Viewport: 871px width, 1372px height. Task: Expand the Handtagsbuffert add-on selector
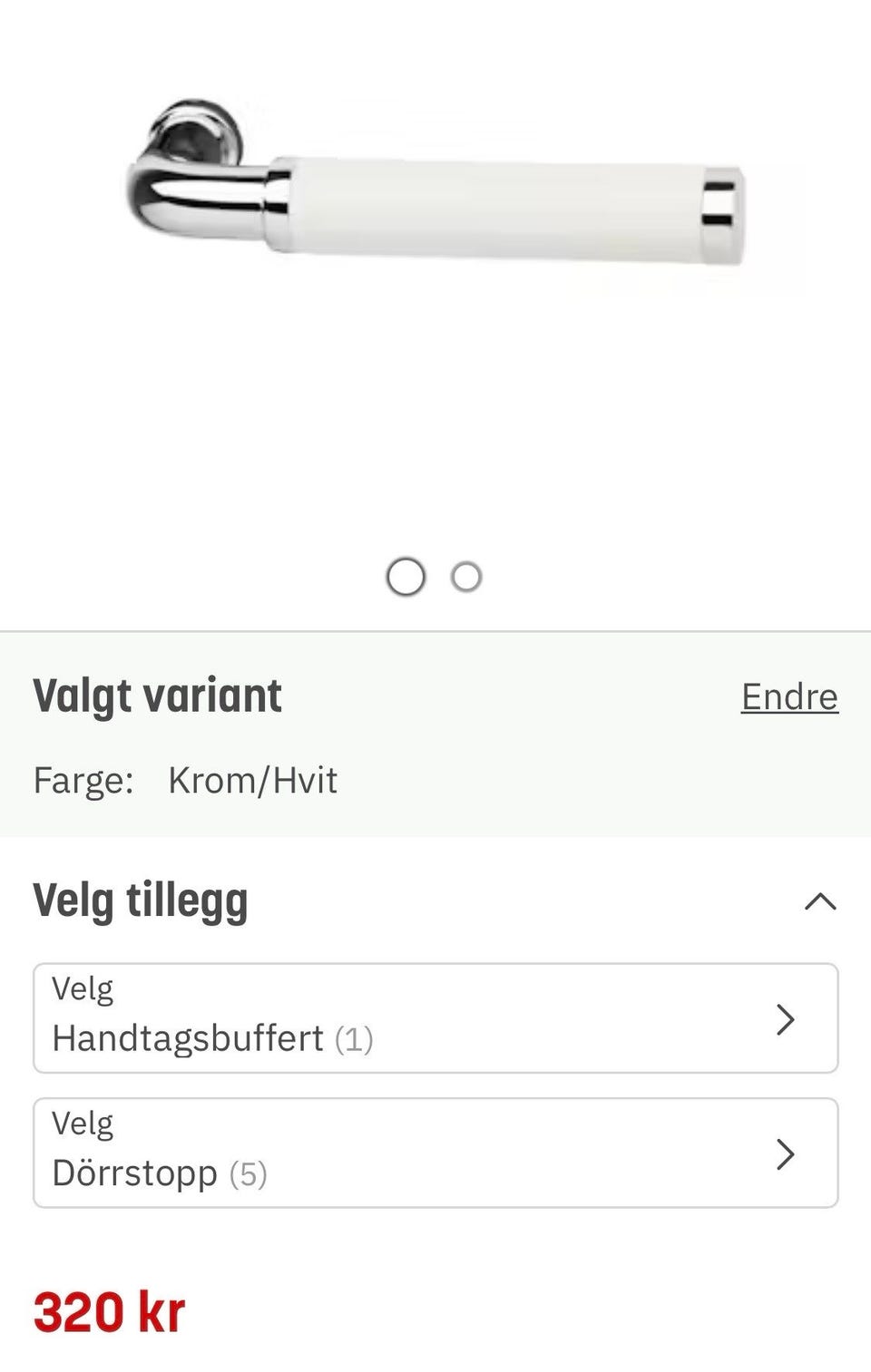(x=435, y=1017)
